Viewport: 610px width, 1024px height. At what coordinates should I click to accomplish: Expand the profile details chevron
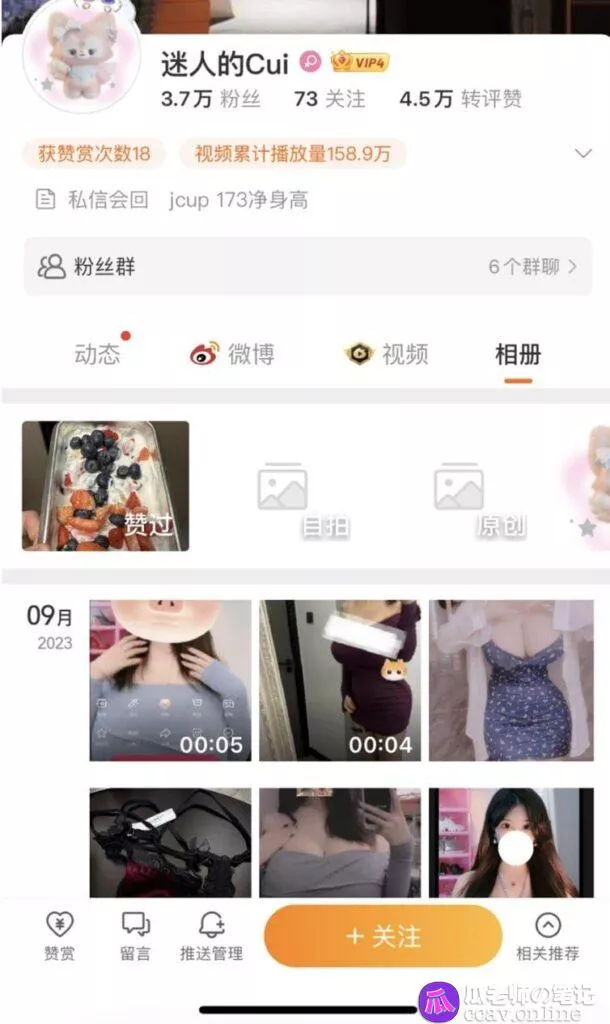pyautogui.click(x=582, y=154)
